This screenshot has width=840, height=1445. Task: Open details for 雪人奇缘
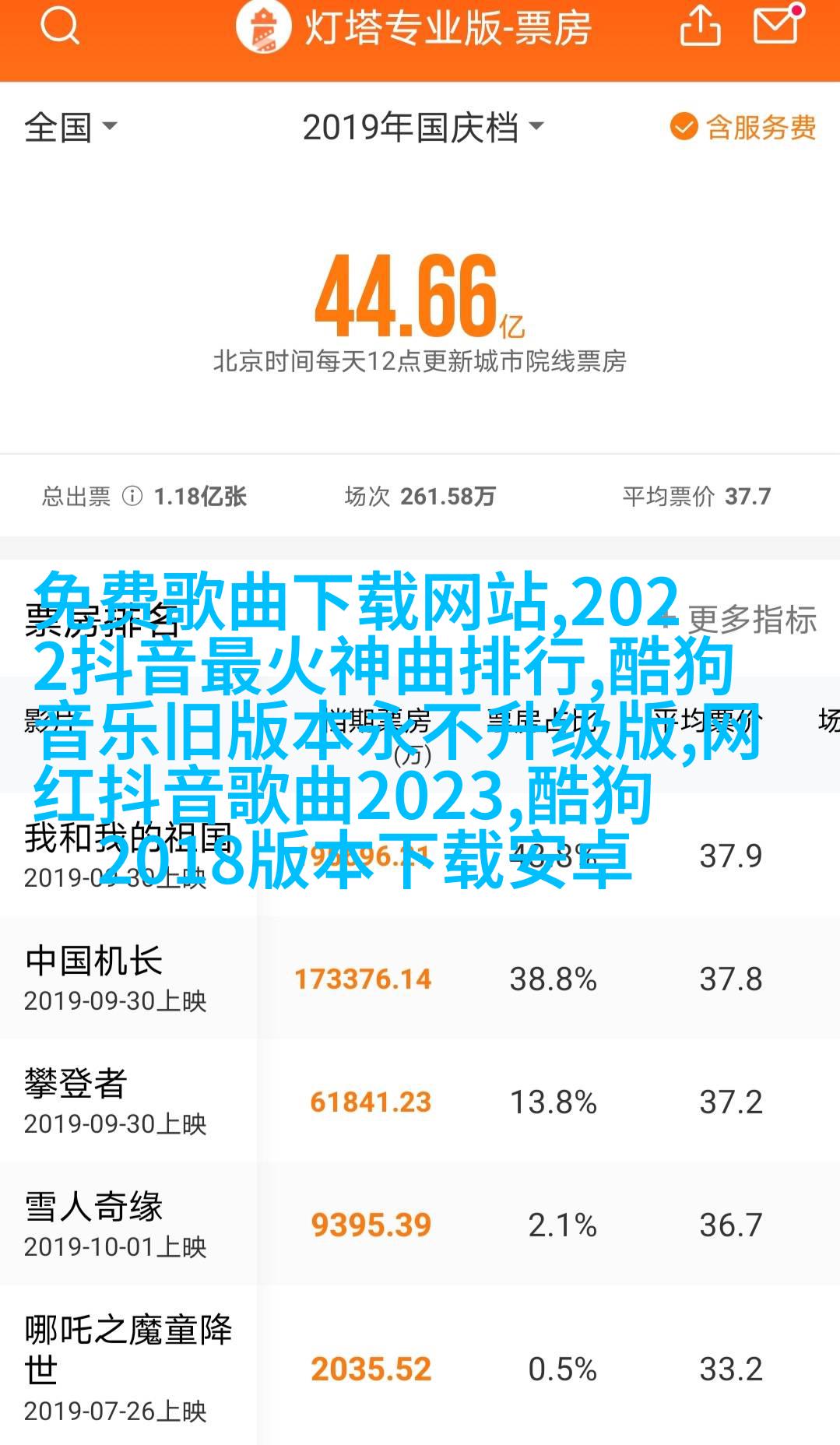click(x=93, y=1208)
